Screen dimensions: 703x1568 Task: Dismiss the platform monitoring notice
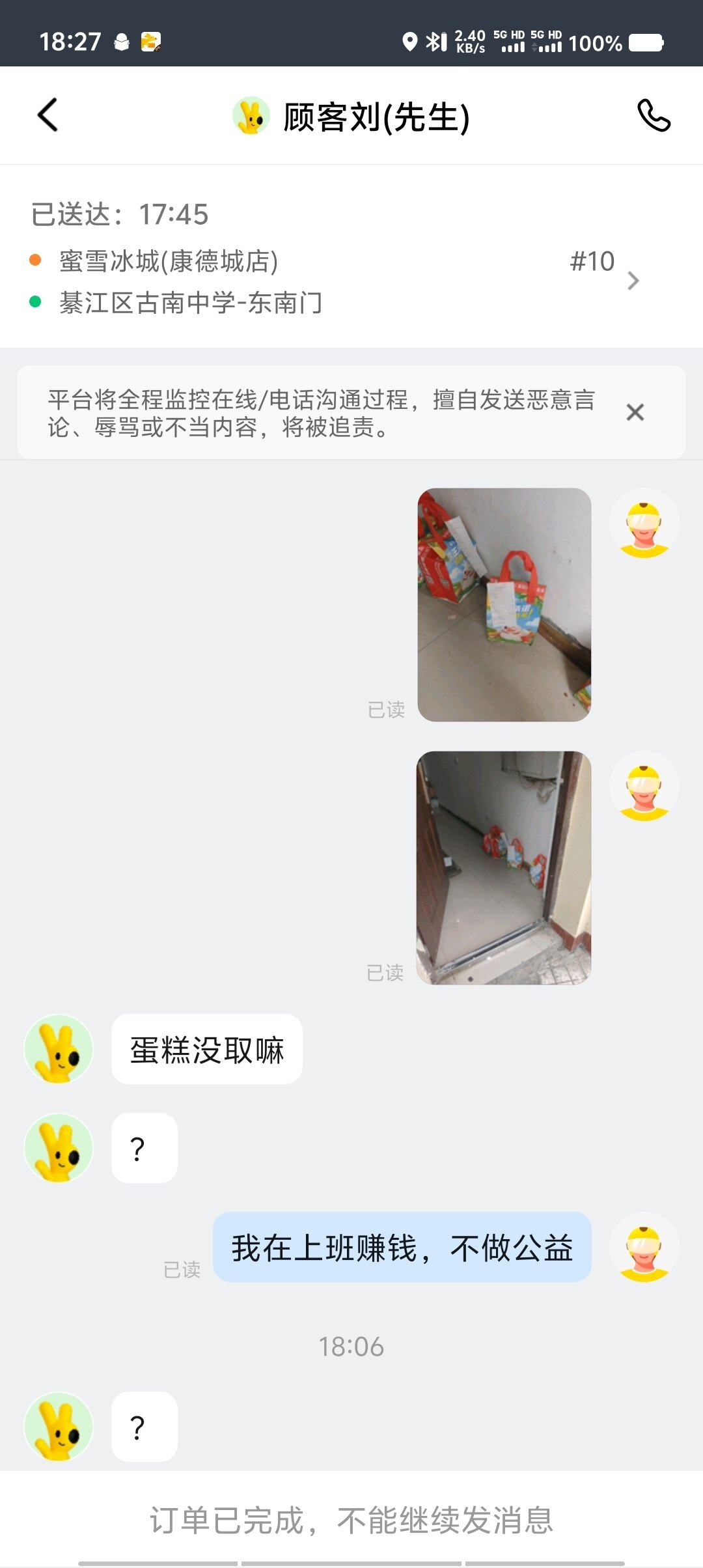point(635,412)
